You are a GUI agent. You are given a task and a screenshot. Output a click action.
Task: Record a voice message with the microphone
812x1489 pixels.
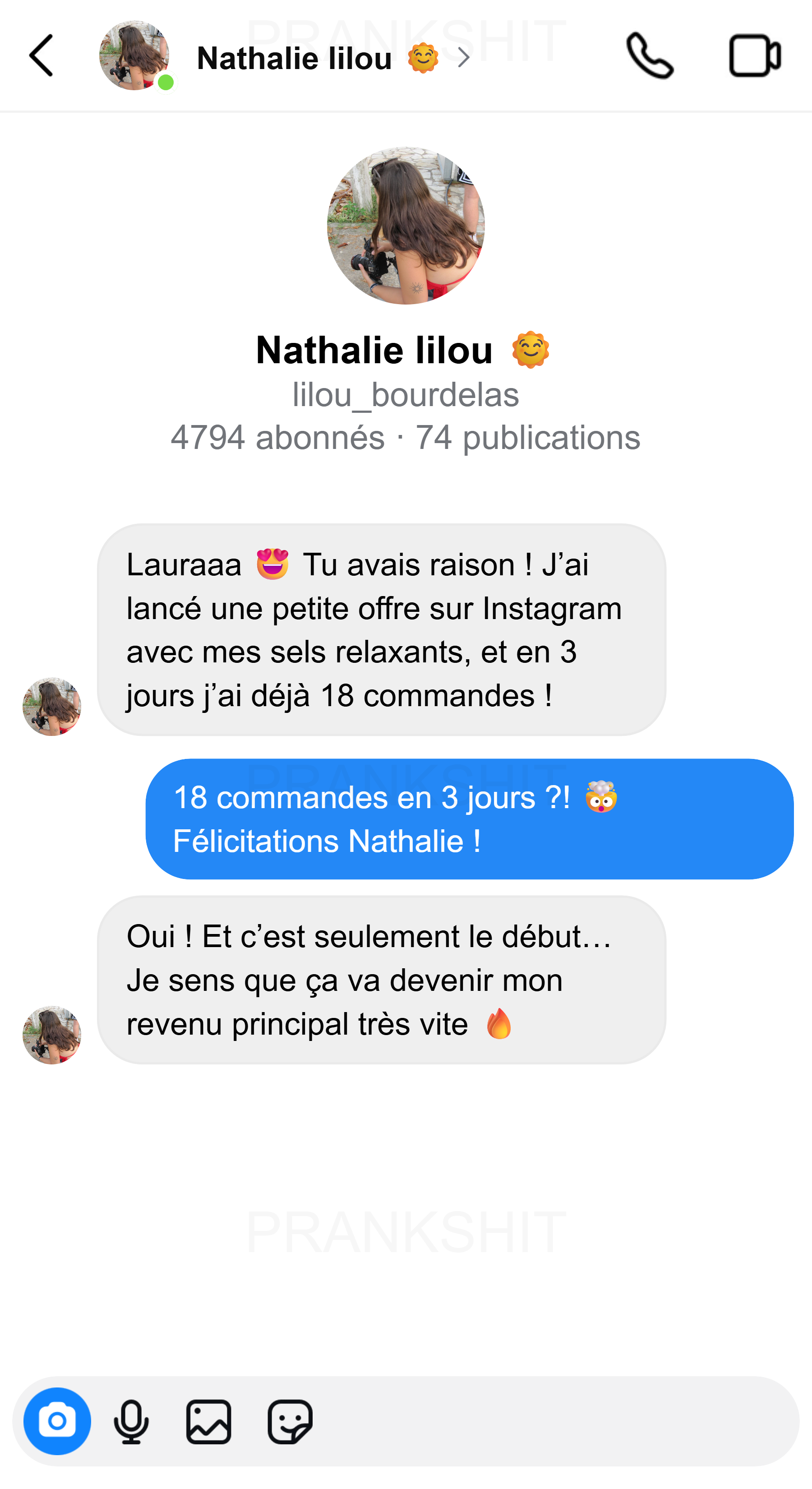(x=131, y=1422)
